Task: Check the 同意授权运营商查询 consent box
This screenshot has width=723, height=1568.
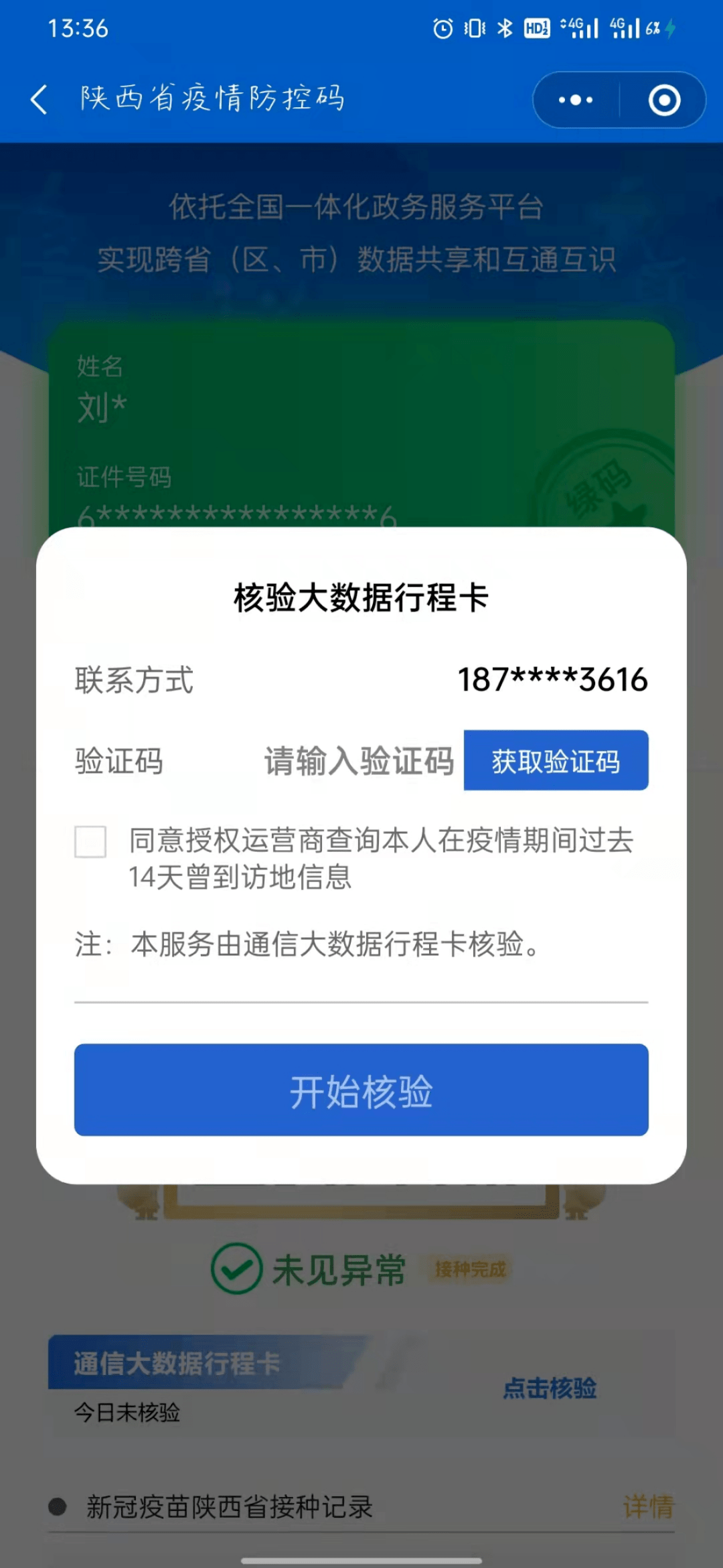Action: coord(90,841)
